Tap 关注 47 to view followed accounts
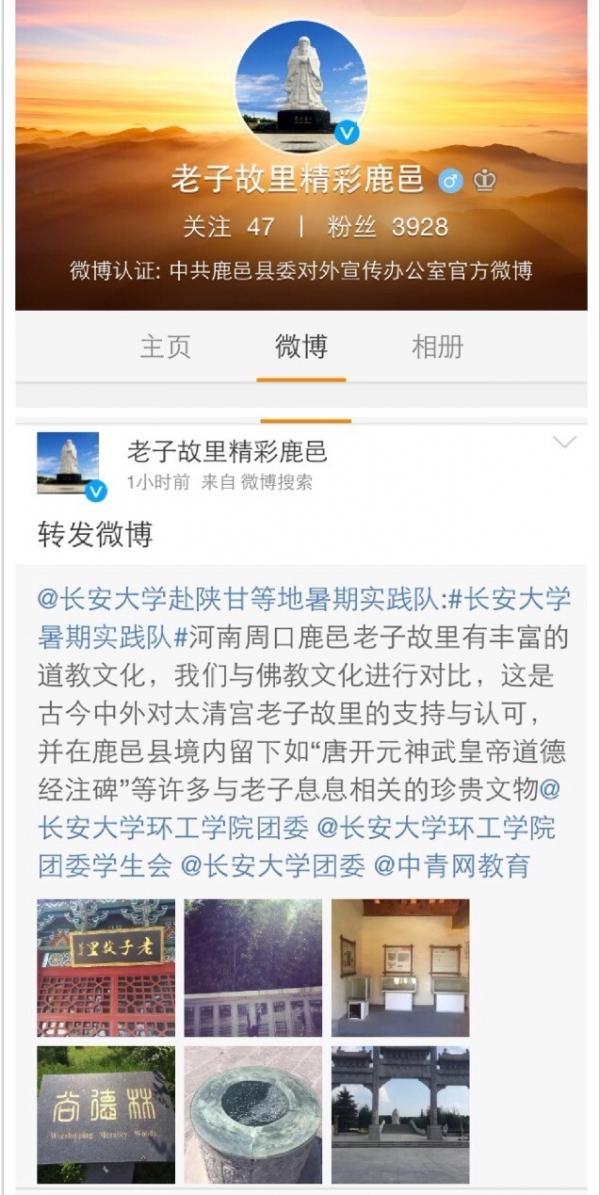The image size is (600, 1195). [228, 227]
